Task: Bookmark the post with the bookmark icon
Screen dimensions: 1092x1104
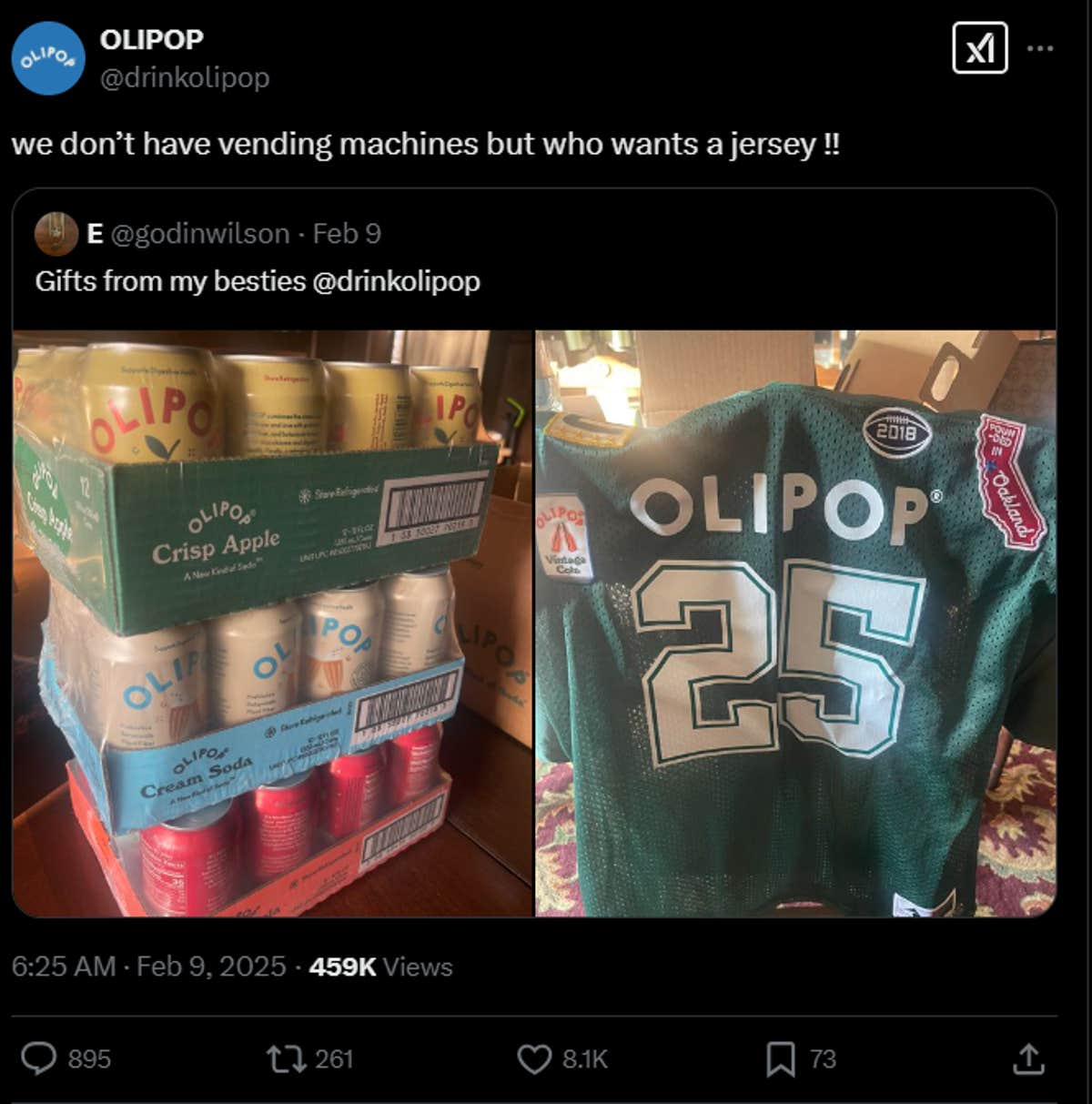Action: click(x=781, y=1058)
